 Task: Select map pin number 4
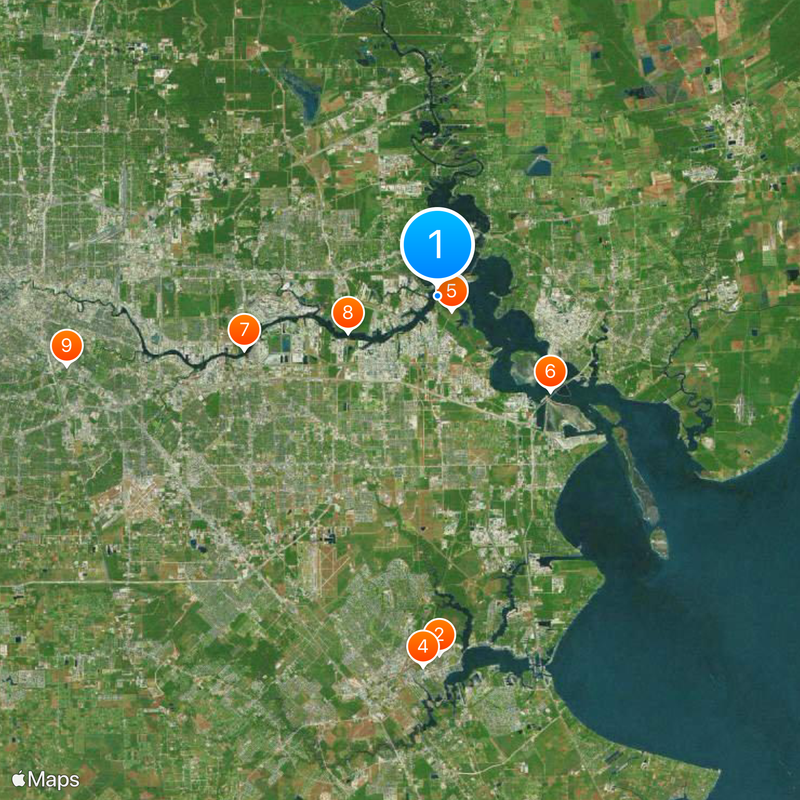[x=422, y=647]
